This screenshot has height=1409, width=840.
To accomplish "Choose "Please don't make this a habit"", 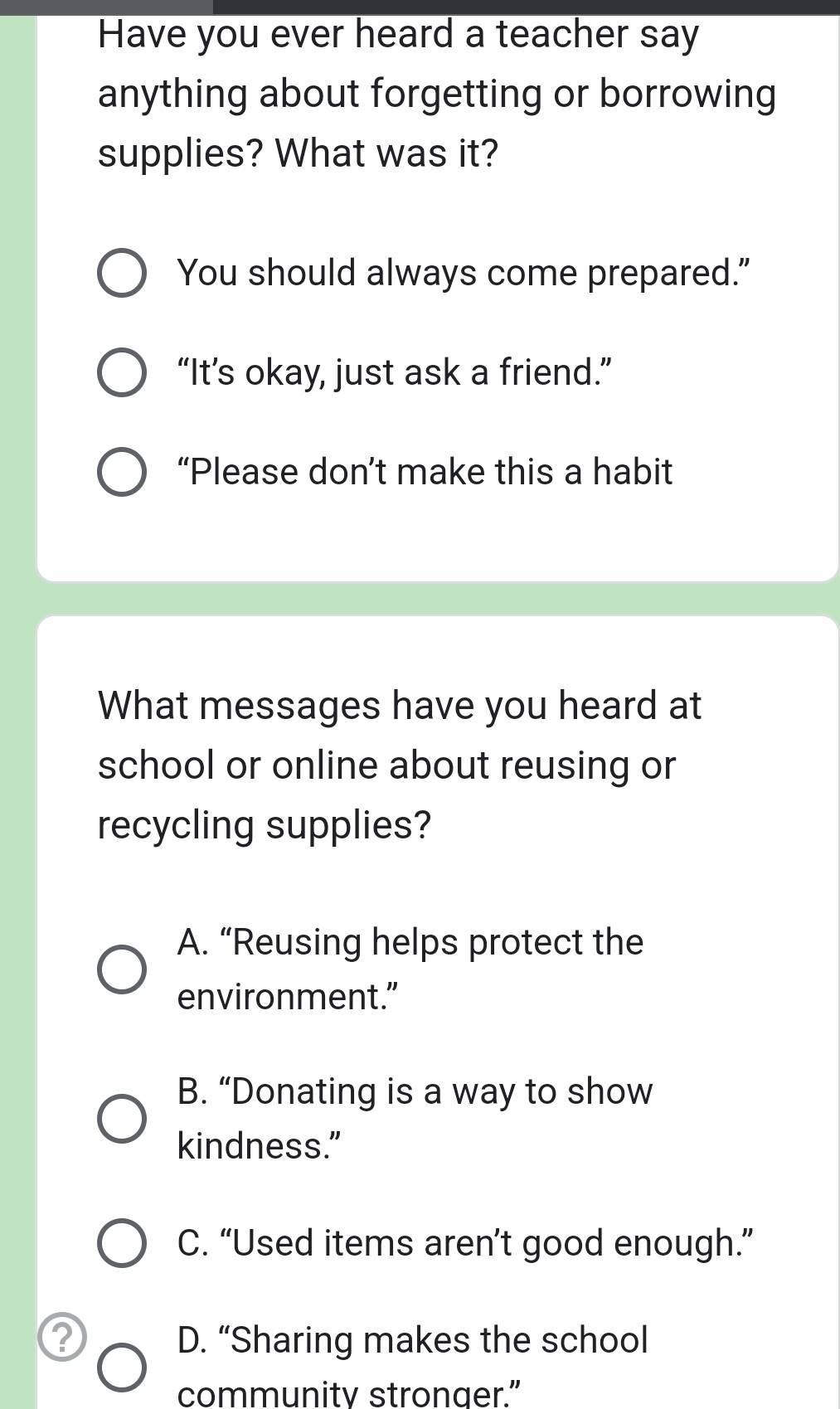I will pyautogui.click(x=425, y=472).
